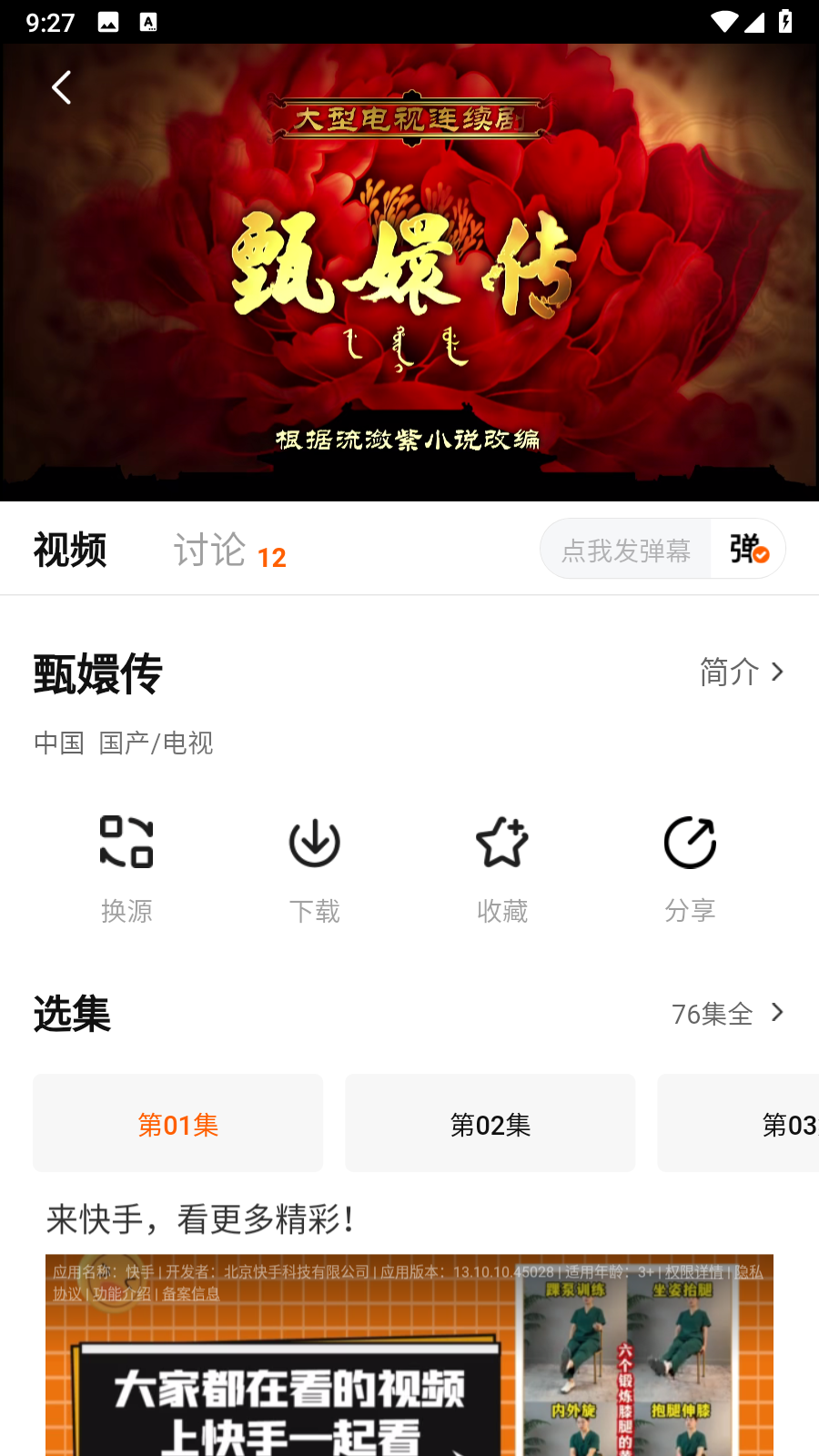Open the photos icon in the status bar
This screenshot has width=819, height=1456.
pyautogui.click(x=109, y=20)
